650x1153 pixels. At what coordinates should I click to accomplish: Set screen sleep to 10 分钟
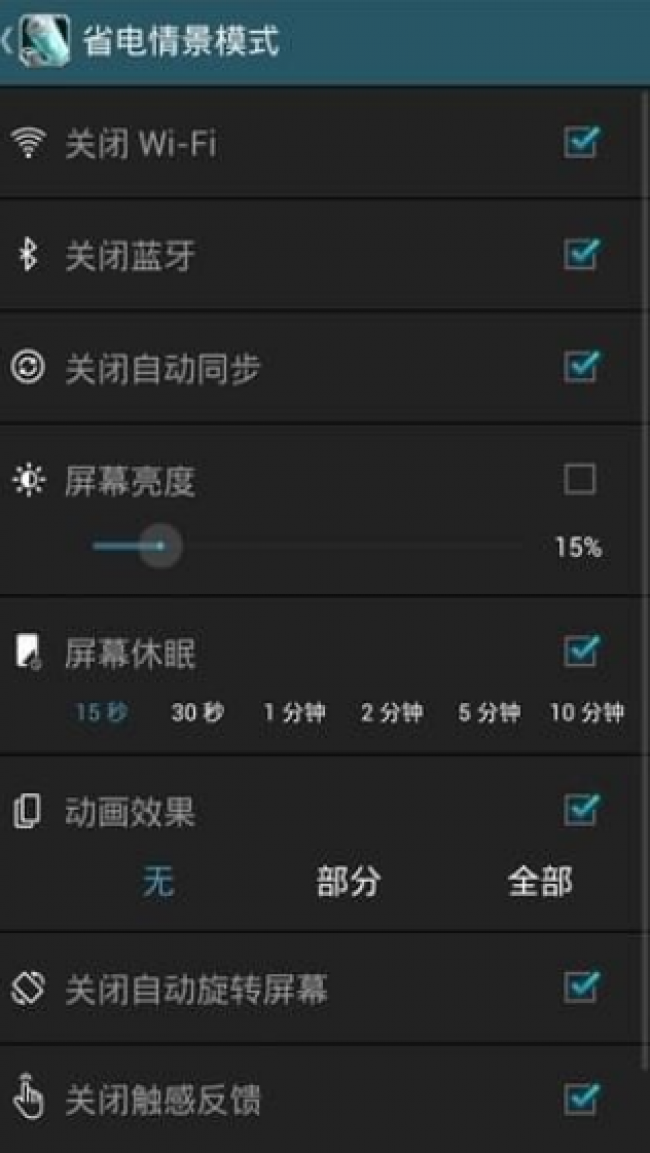[x=586, y=713]
